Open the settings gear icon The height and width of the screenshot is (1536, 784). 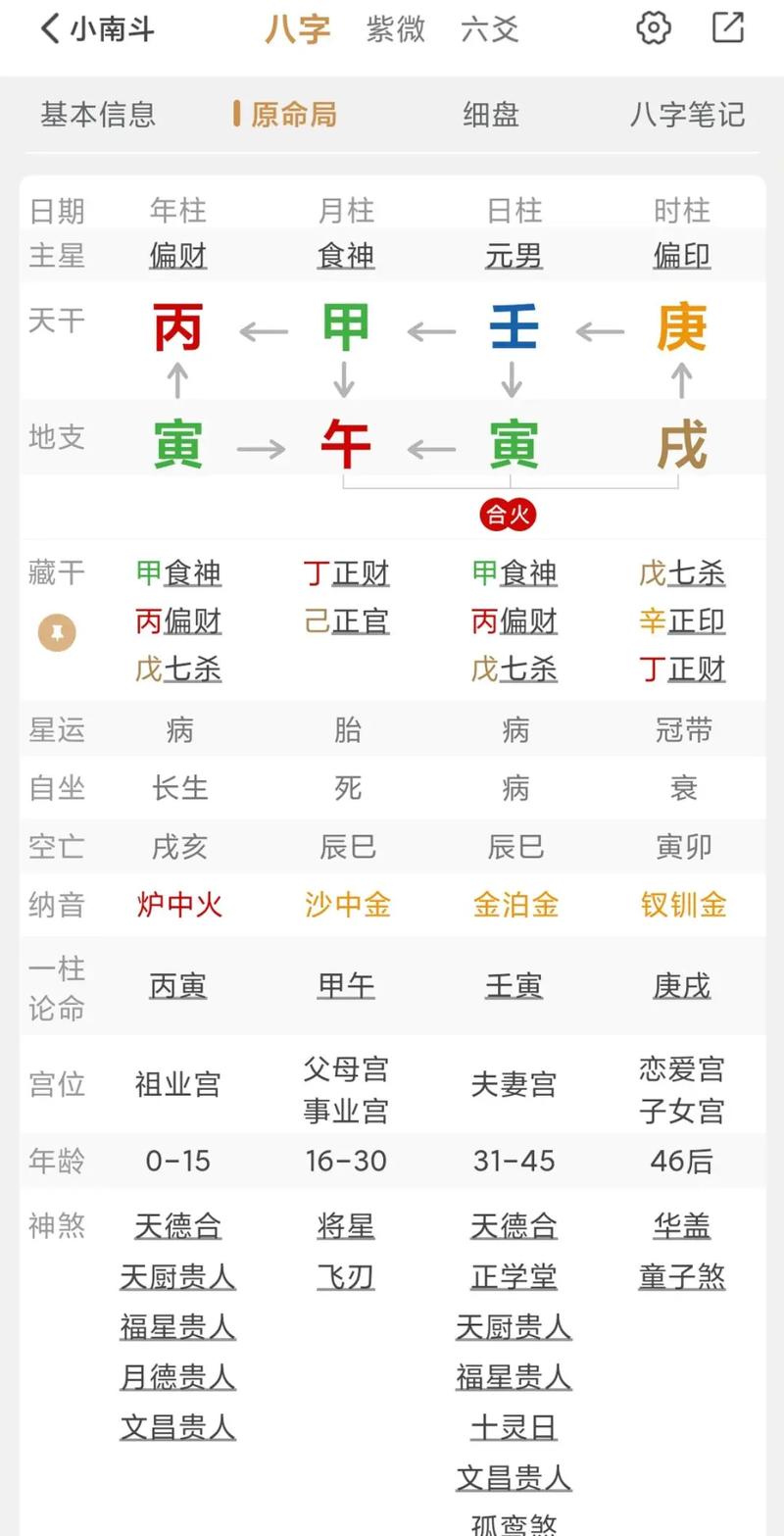point(654,27)
